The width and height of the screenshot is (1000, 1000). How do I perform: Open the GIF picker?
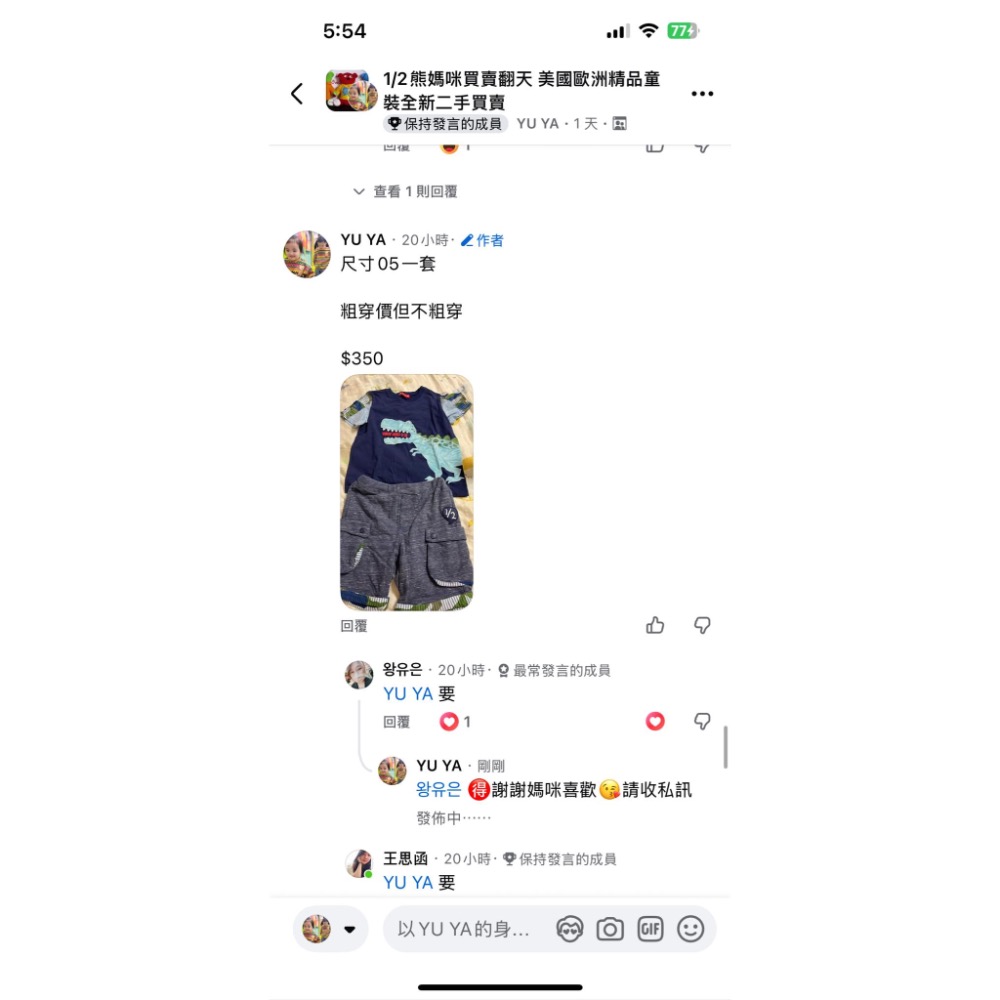(650, 929)
